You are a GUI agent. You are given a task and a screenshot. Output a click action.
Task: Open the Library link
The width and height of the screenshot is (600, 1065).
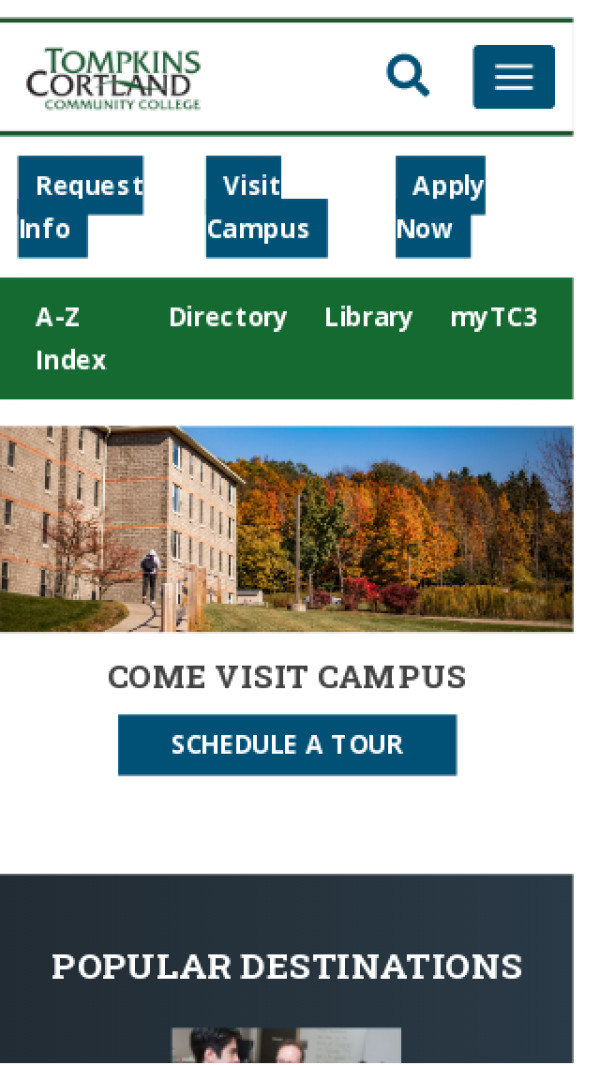point(368,317)
